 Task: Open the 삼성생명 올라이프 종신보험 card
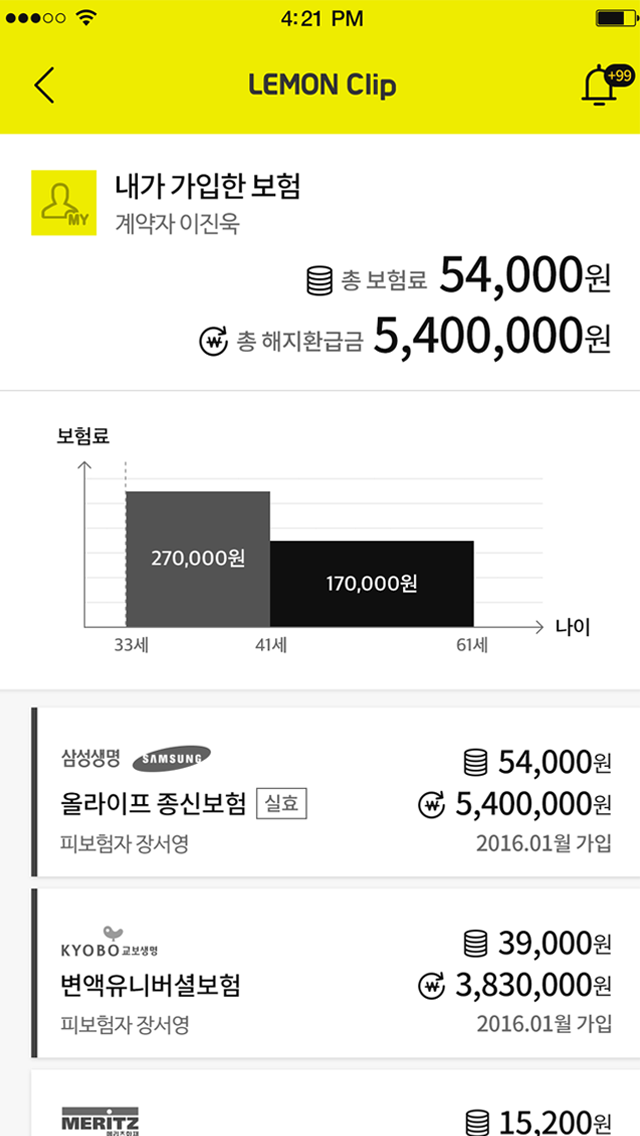click(336, 792)
